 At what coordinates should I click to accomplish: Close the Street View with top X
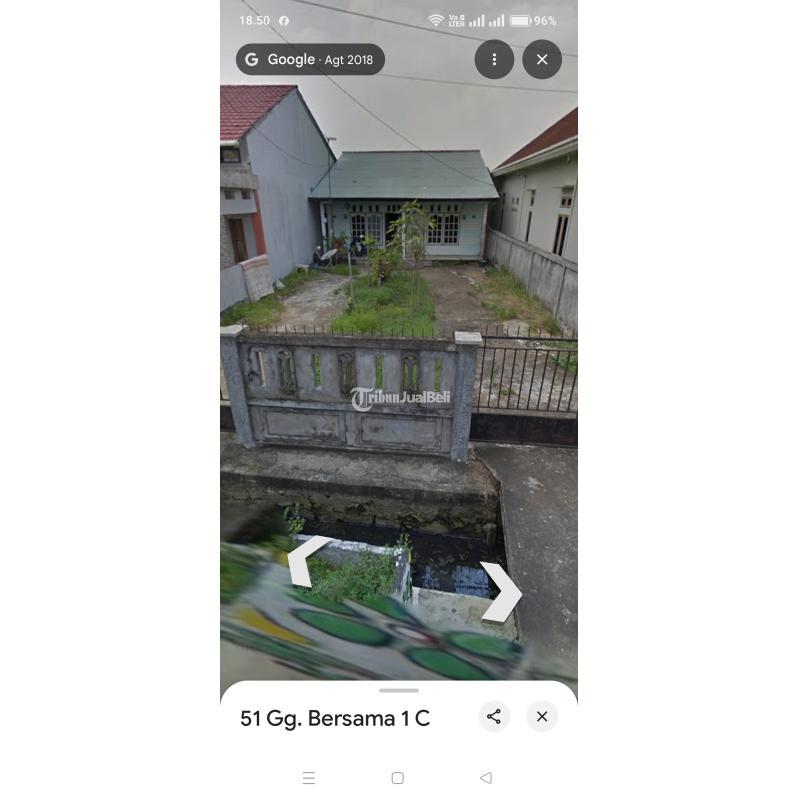click(x=542, y=60)
